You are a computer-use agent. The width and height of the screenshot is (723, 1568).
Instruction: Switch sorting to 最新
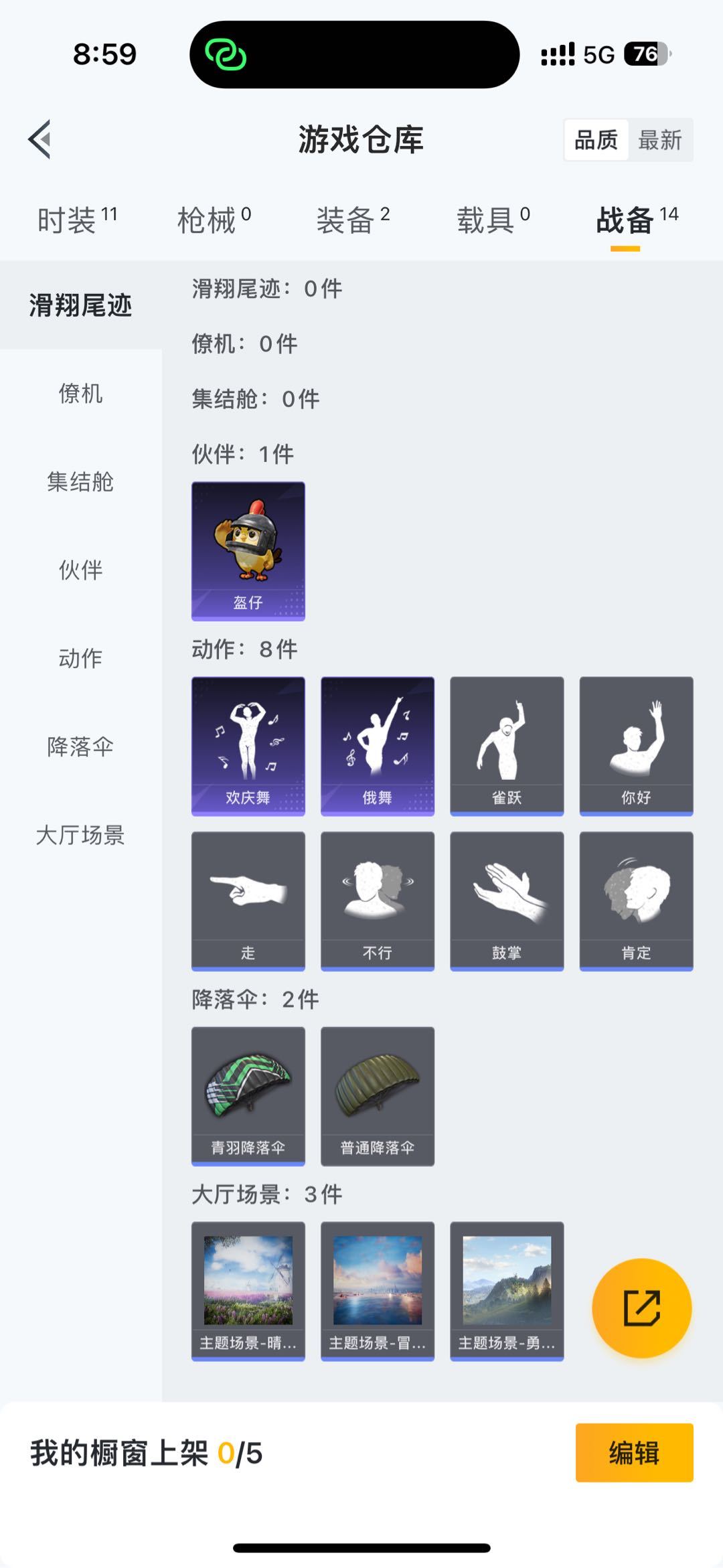pyautogui.click(x=659, y=139)
